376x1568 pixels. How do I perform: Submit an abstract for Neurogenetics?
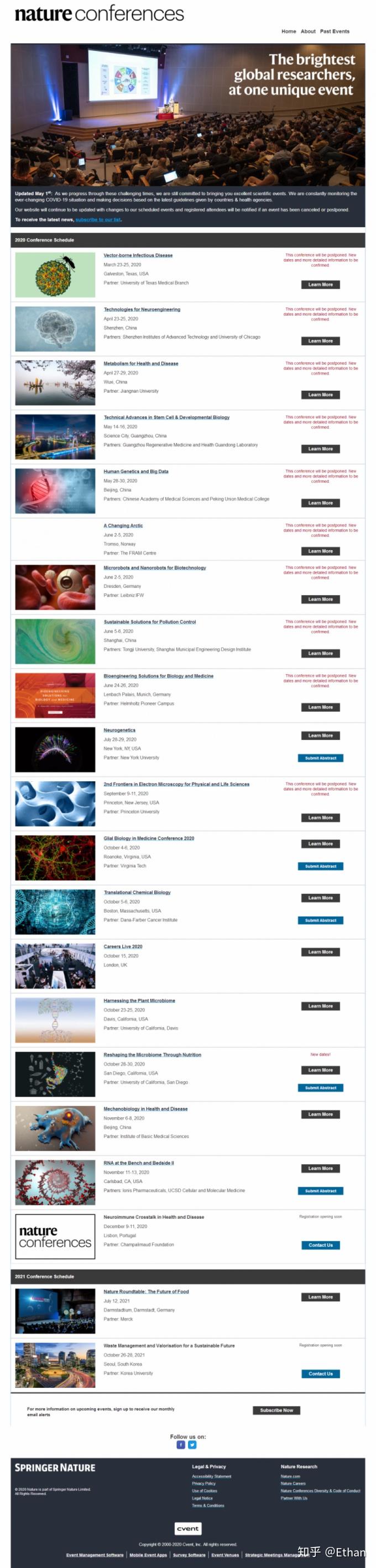pyautogui.click(x=320, y=758)
